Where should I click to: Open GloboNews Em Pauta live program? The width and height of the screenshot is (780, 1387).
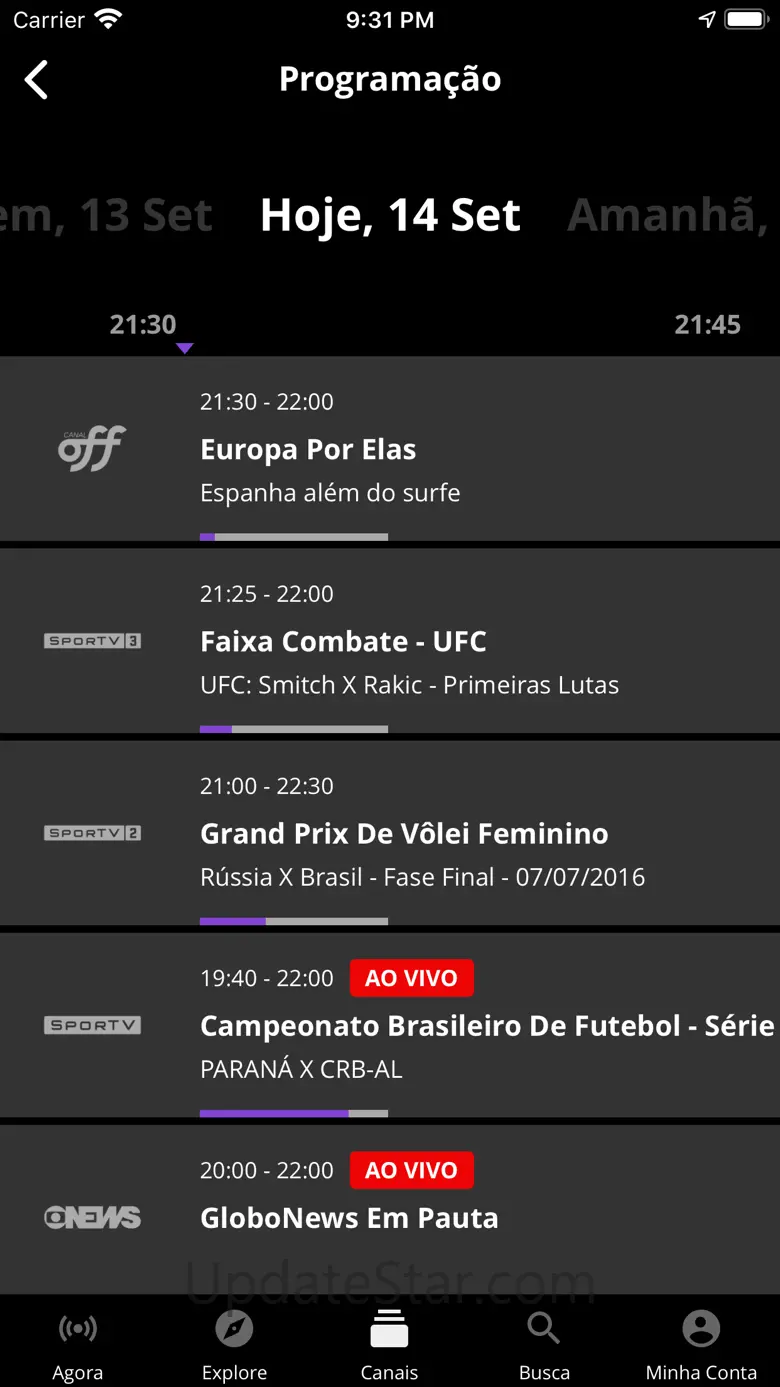point(390,1210)
